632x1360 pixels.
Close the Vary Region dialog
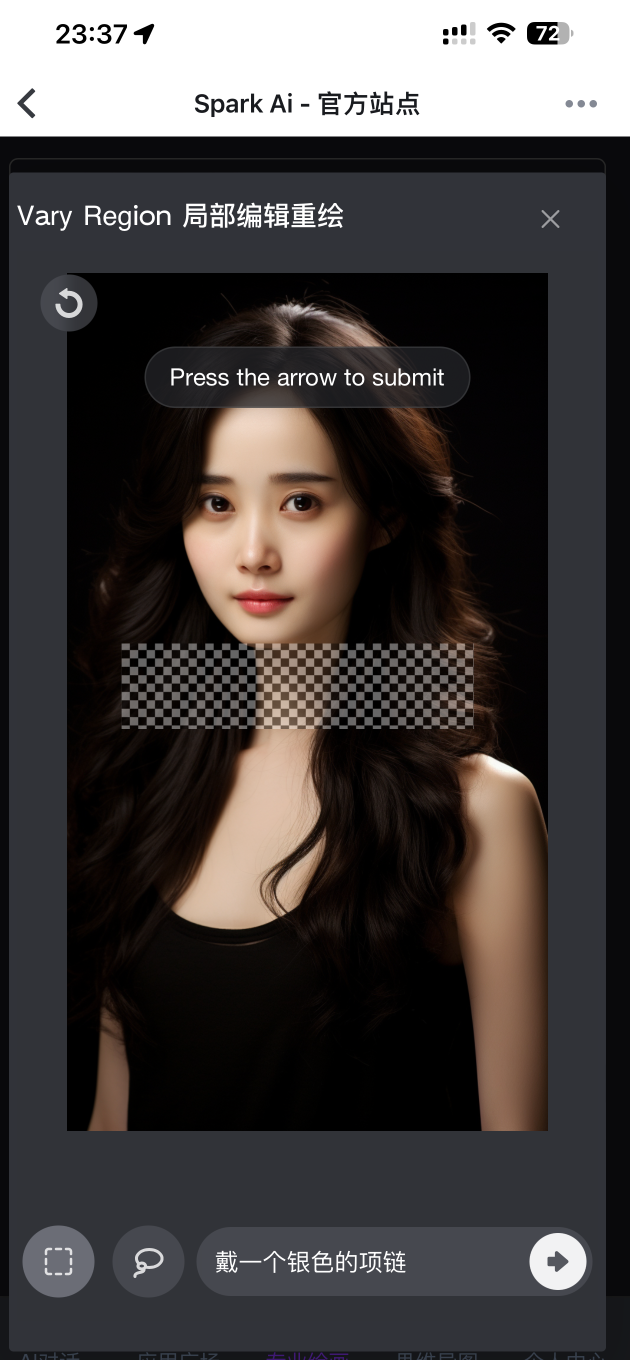point(550,219)
